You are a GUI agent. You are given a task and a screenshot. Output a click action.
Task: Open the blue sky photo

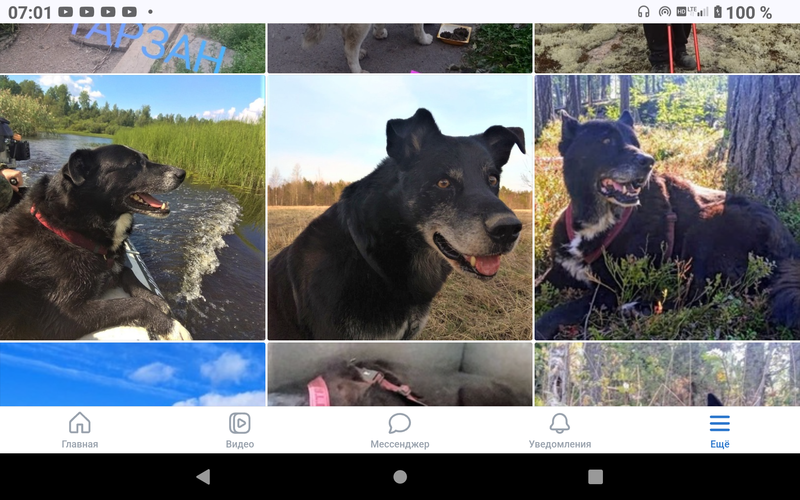pos(132,374)
